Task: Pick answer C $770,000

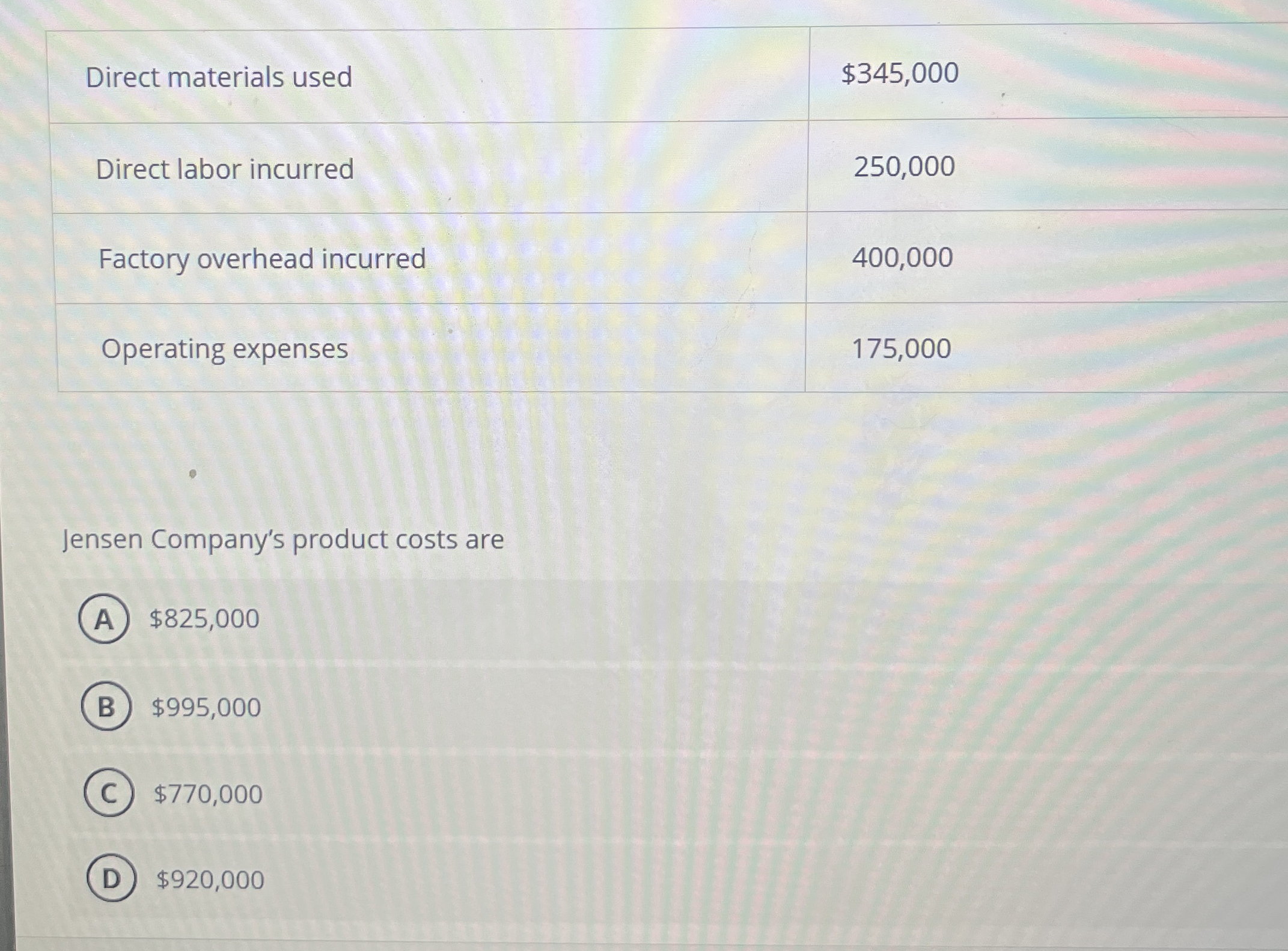Action: tap(108, 794)
